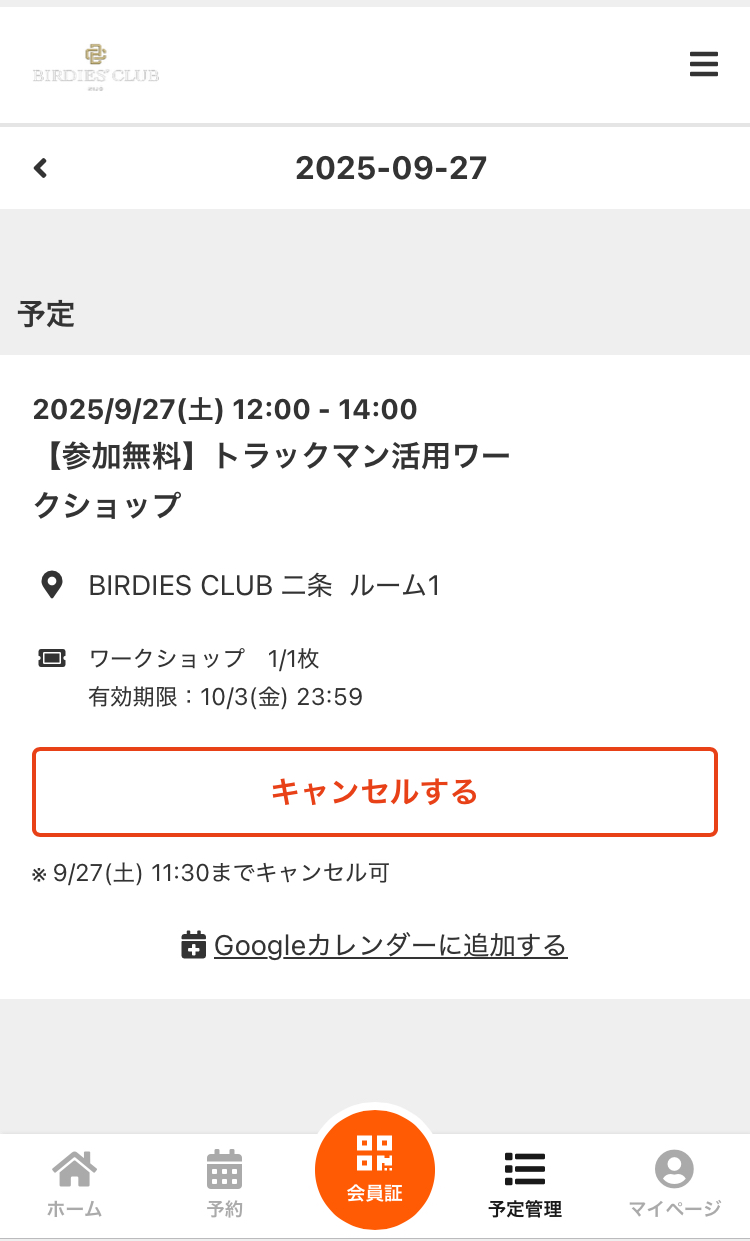Go to the マイページ tab
This screenshot has height=1241, width=750.
pyautogui.click(x=675, y=1185)
